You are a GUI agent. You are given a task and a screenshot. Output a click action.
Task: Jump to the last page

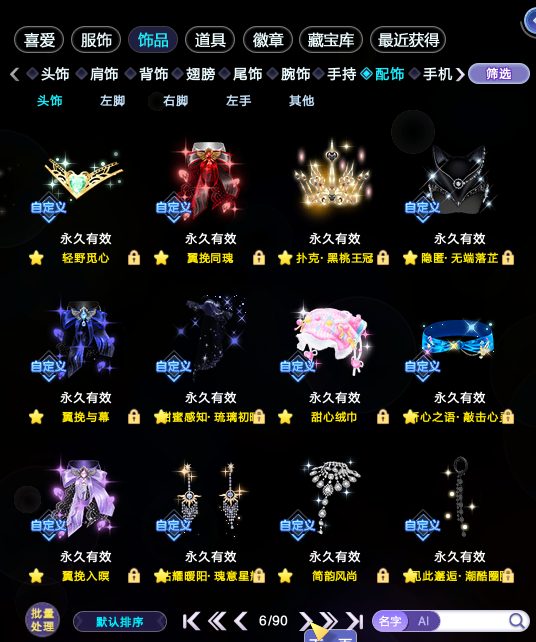pyautogui.click(x=355, y=621)
